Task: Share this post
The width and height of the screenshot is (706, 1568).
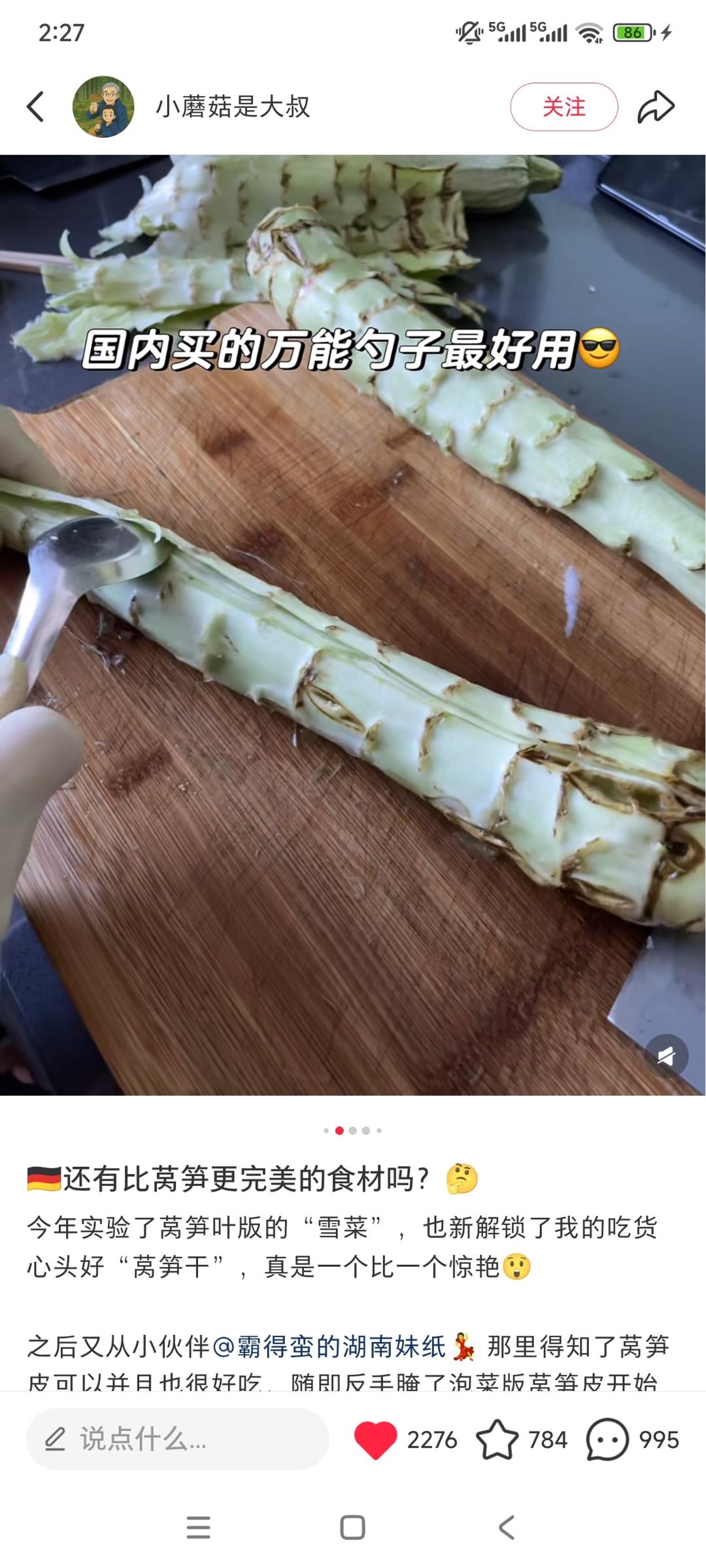Action: tap(656, 106)
